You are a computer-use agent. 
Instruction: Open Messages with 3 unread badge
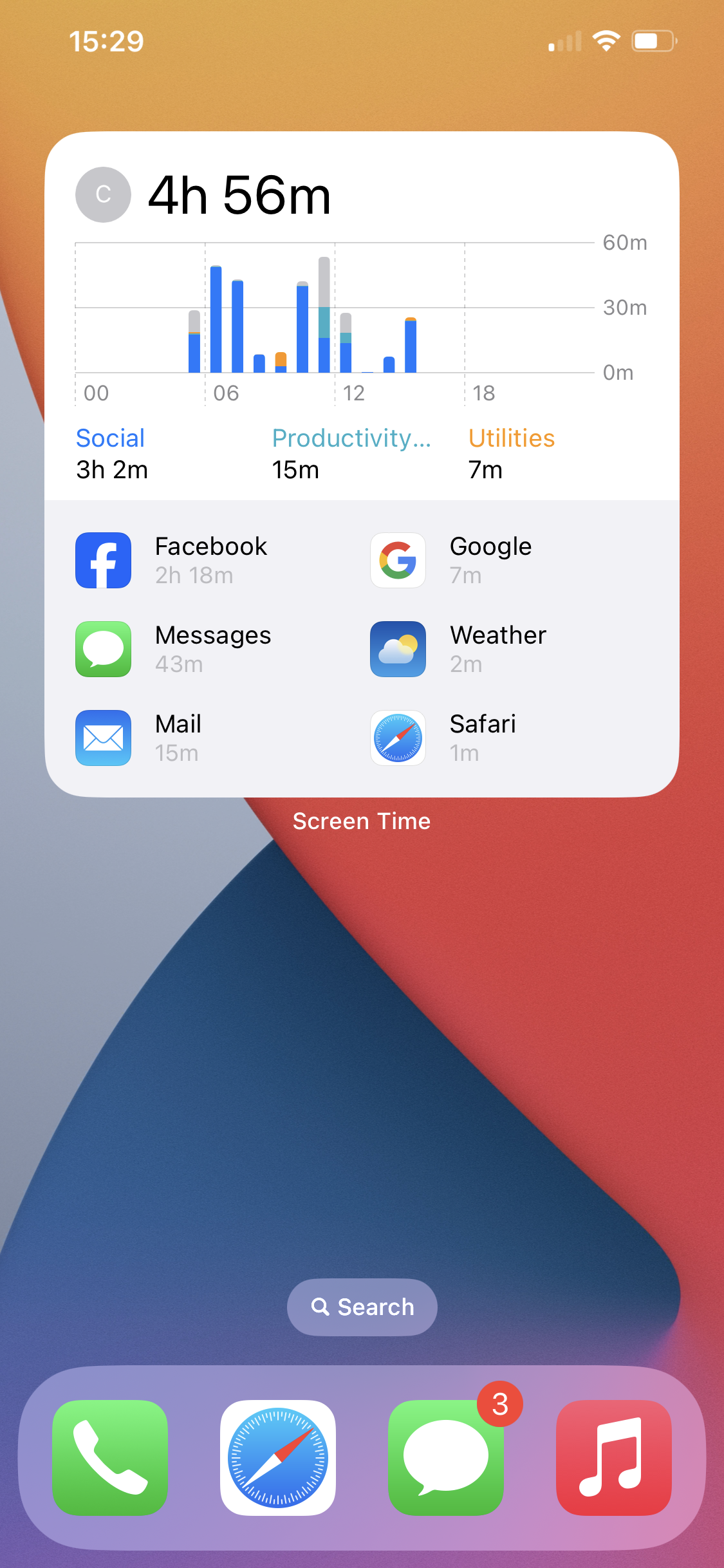click(x=445, y=1457)
